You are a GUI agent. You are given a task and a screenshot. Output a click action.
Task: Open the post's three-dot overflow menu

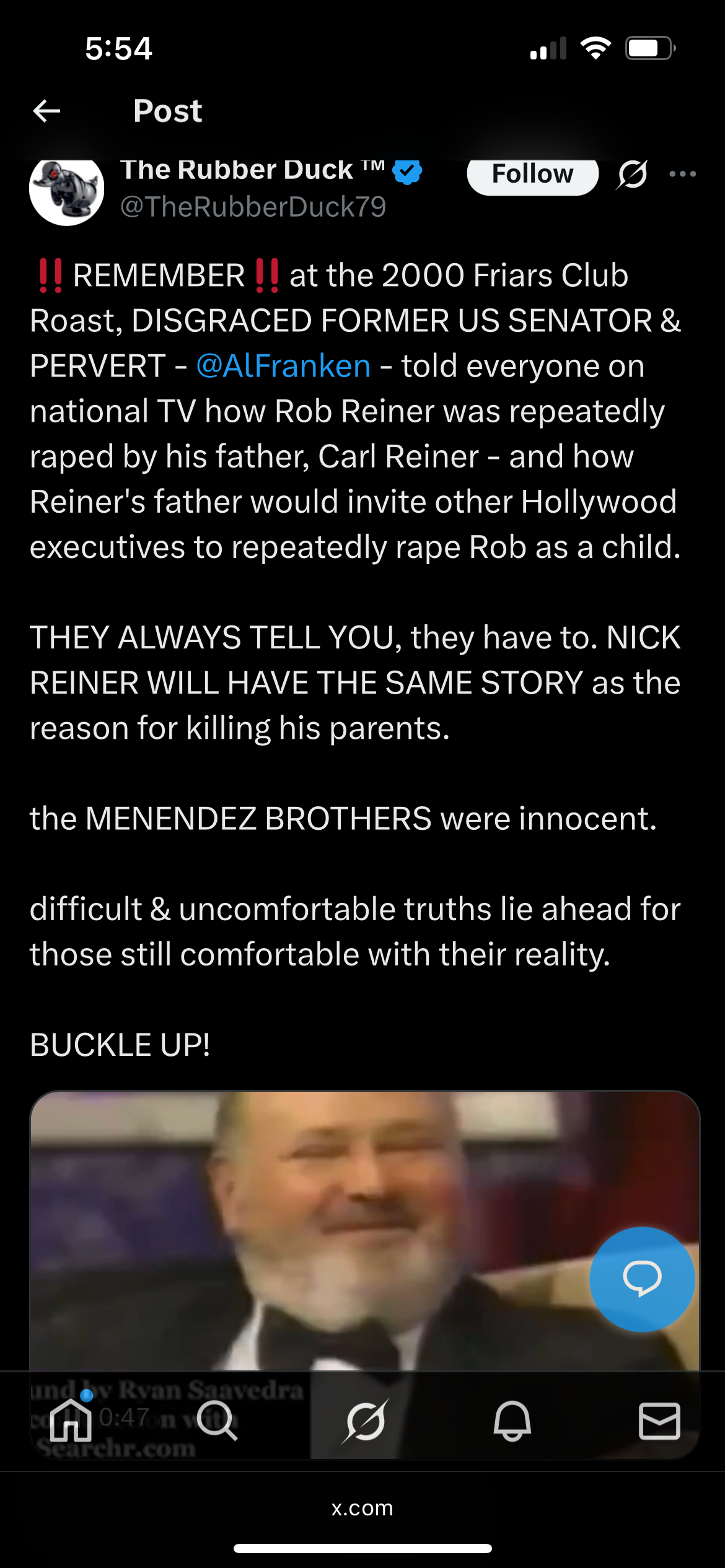pyautogui.click(x=682, y=175)
